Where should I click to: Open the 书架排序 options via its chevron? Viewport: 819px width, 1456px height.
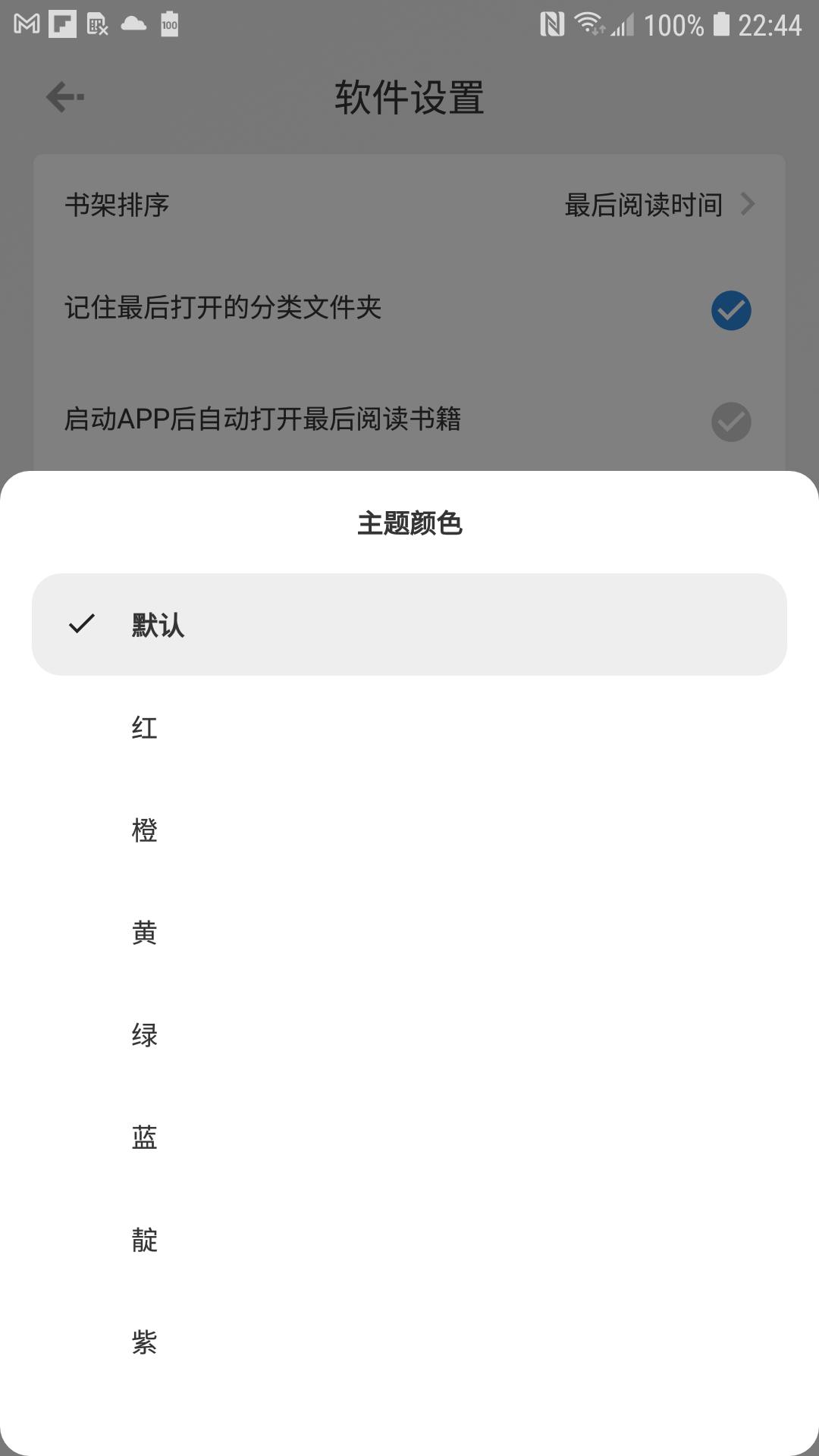[748, 203]
